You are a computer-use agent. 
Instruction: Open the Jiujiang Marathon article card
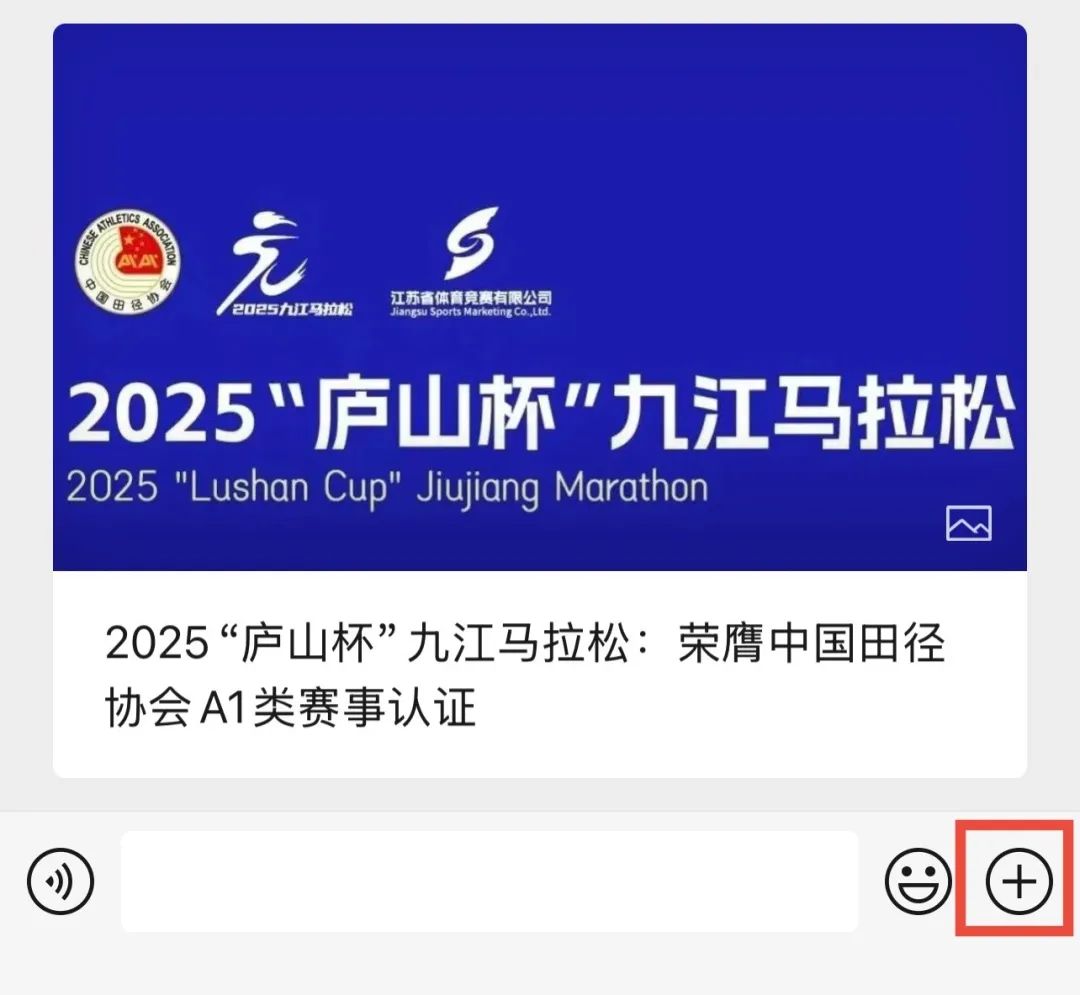(540, 400)
